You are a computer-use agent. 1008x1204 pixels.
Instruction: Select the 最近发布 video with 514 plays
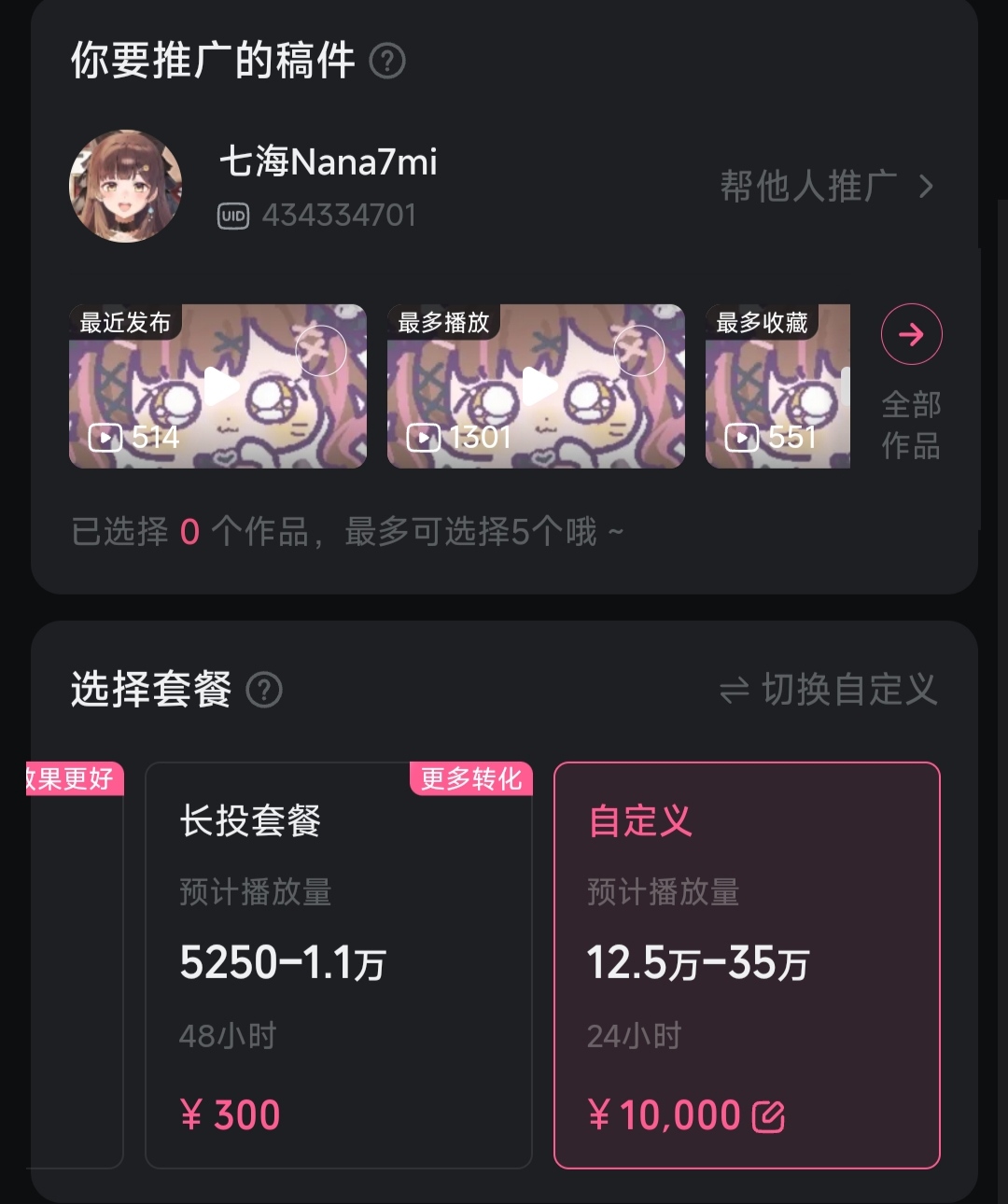(x=217, y=386)
